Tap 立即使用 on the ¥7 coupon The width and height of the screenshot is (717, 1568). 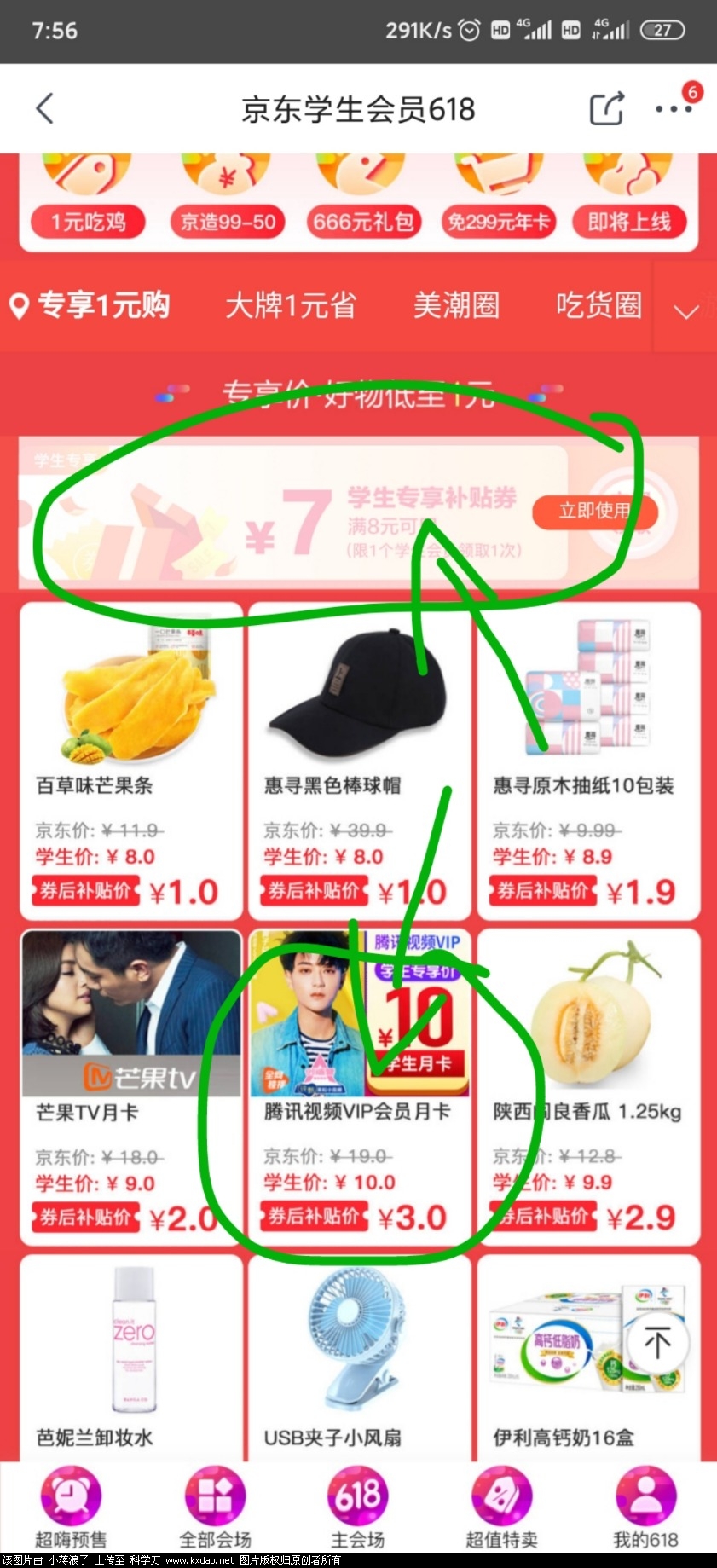pyautogui.click(x=594, y=512)
